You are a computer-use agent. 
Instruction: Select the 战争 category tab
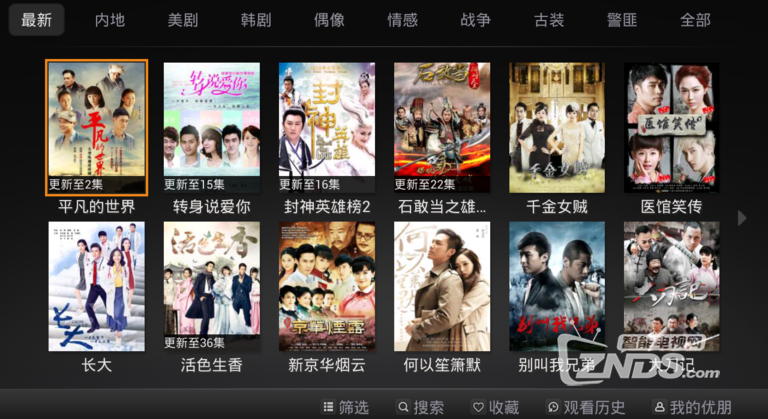(475, 20)
